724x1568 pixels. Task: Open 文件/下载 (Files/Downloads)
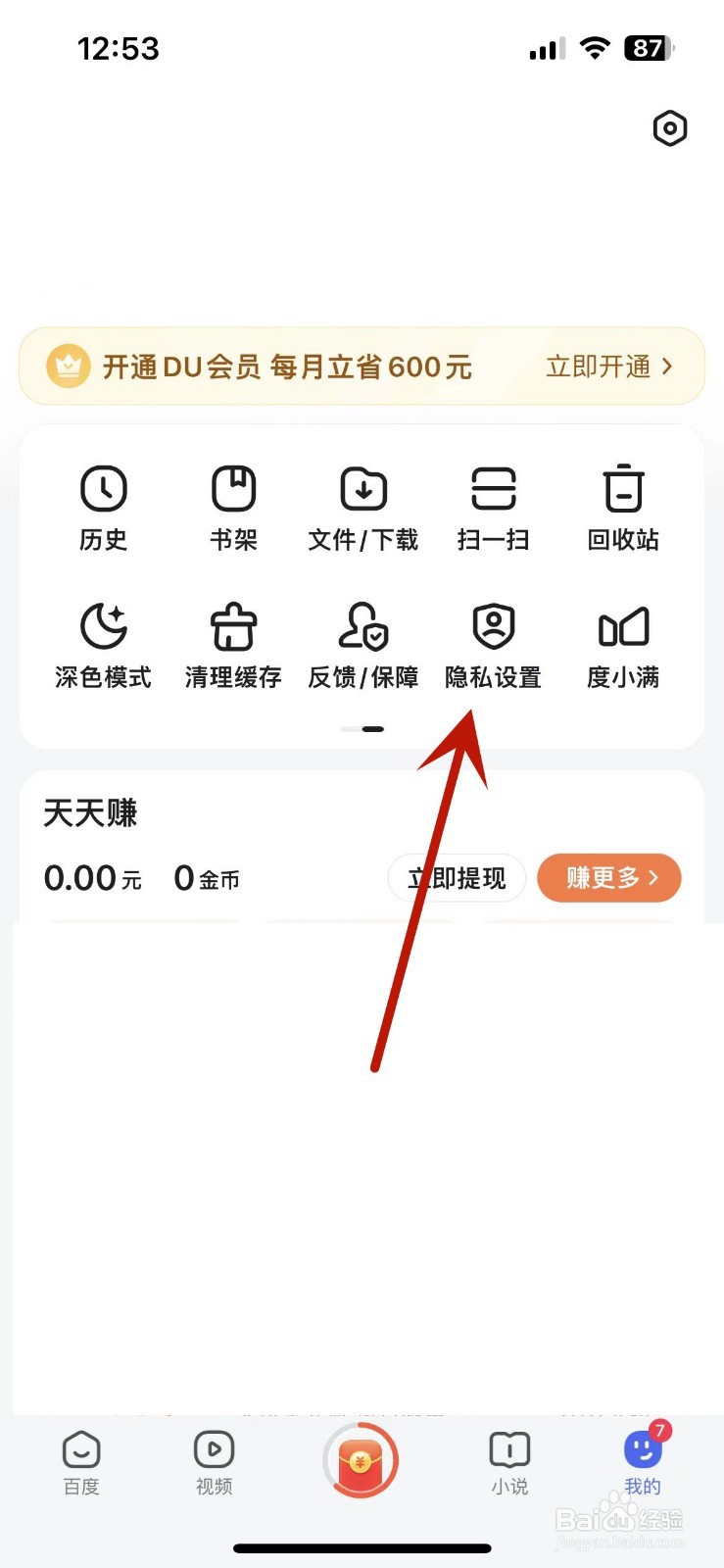tap(362, 508)
